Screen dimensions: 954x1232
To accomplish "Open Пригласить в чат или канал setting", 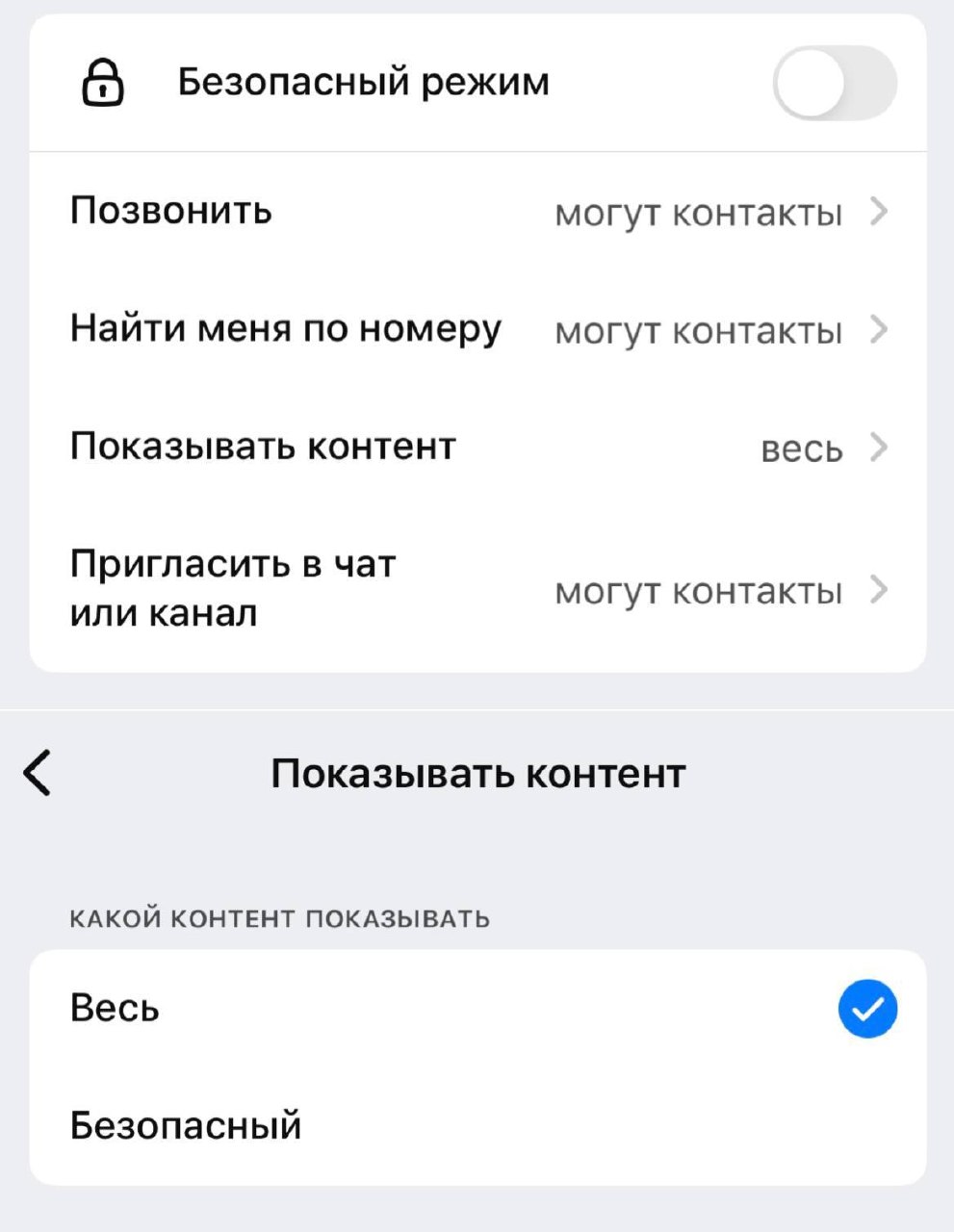I will pos(477,589).
